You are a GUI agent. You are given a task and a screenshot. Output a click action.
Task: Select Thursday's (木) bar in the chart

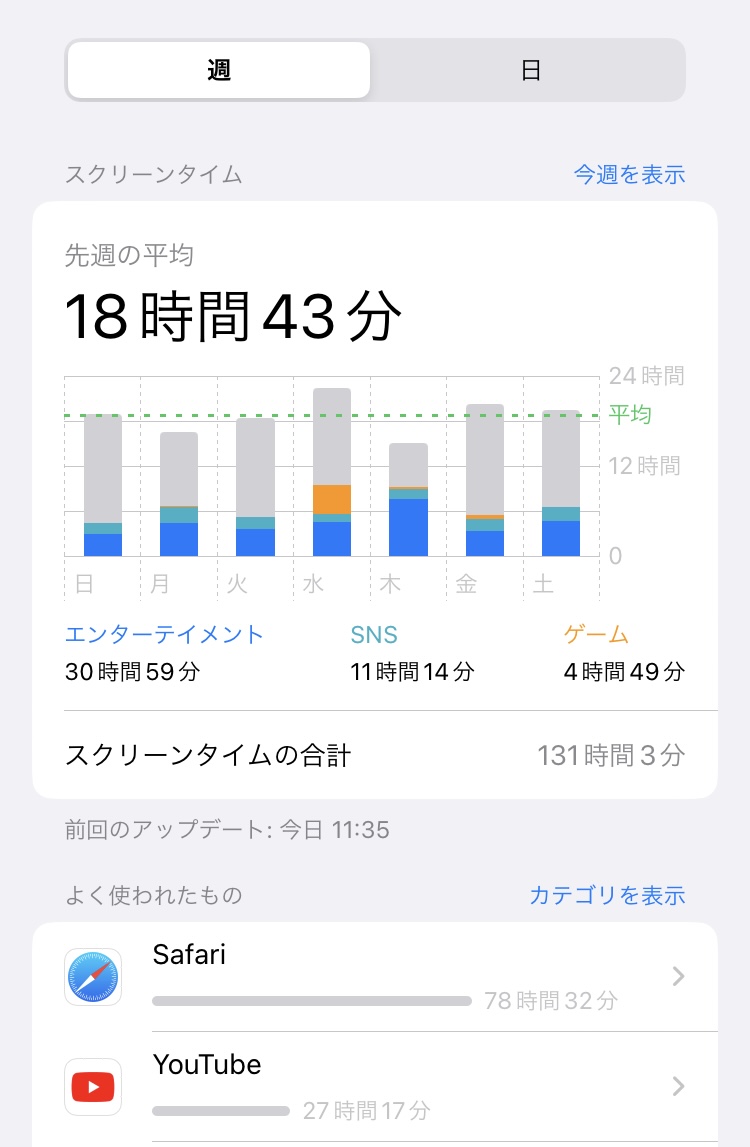pyautogui.click(x=408, y=500)
